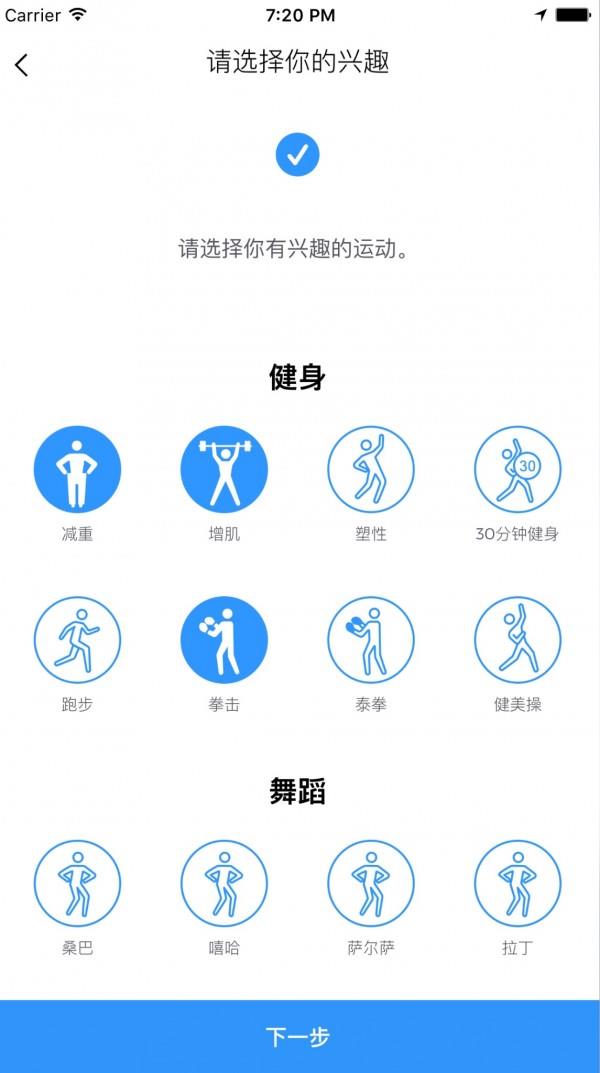This screenshot has width=600, height=1073.
Task: Choose the 桑巴 dance interest
Action: tap(77, 883)
